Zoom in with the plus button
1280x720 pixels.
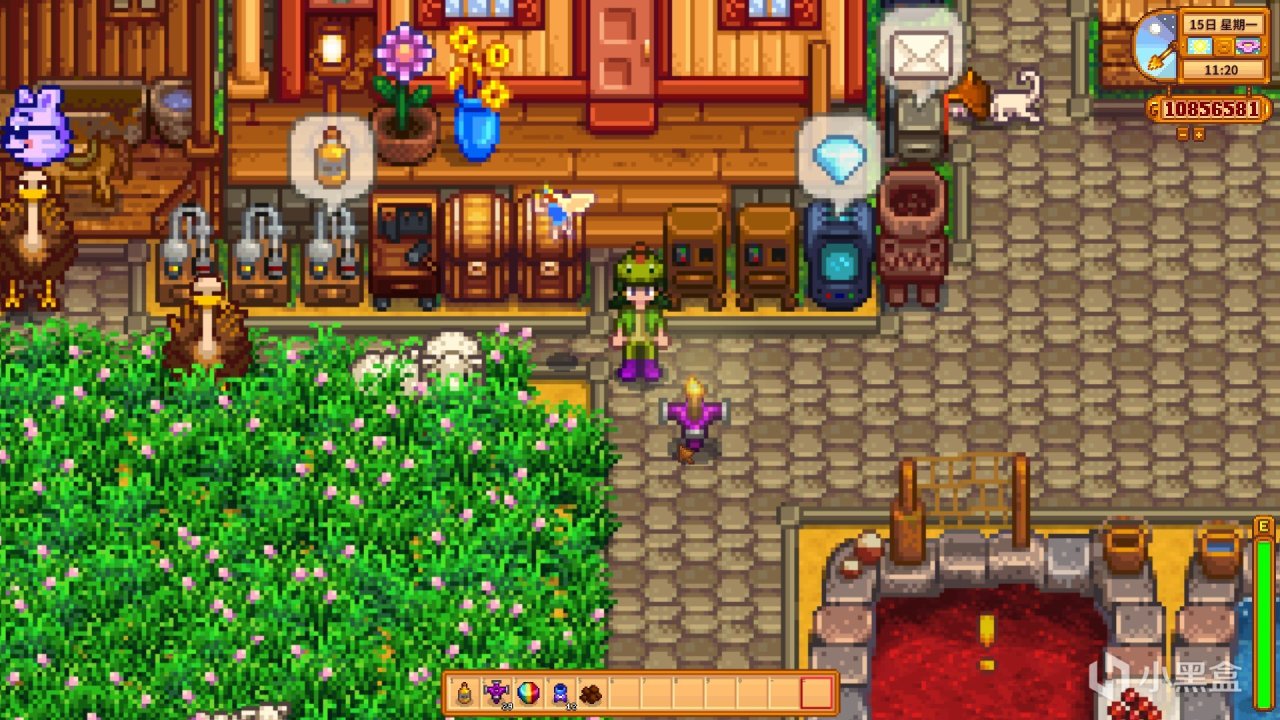1199,134
